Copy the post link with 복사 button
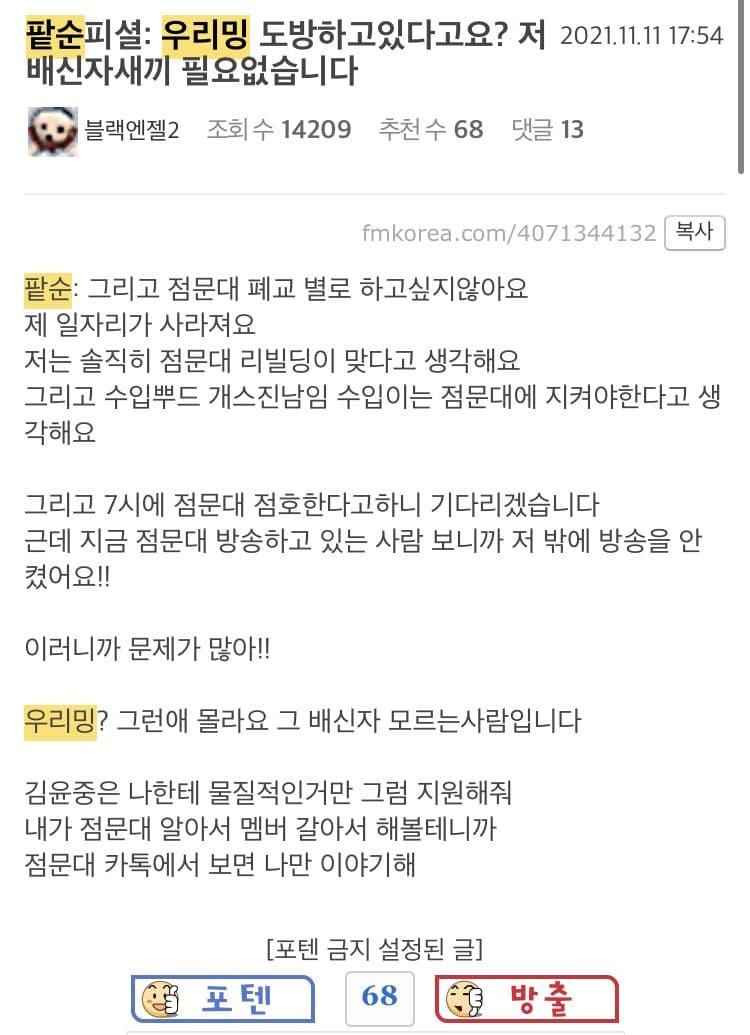 click(694, 232)
